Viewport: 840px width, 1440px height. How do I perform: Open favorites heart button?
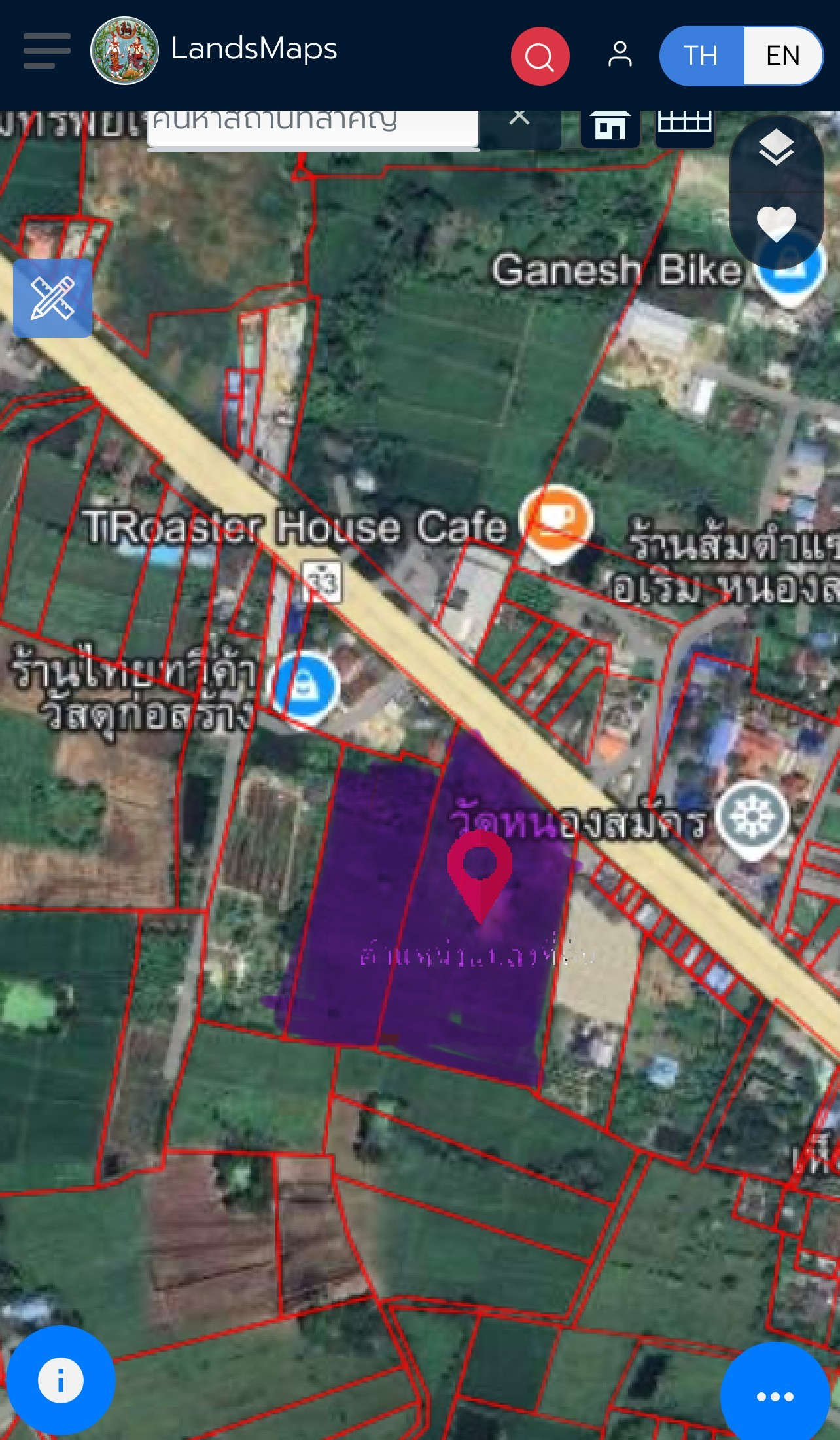[777, 224]
